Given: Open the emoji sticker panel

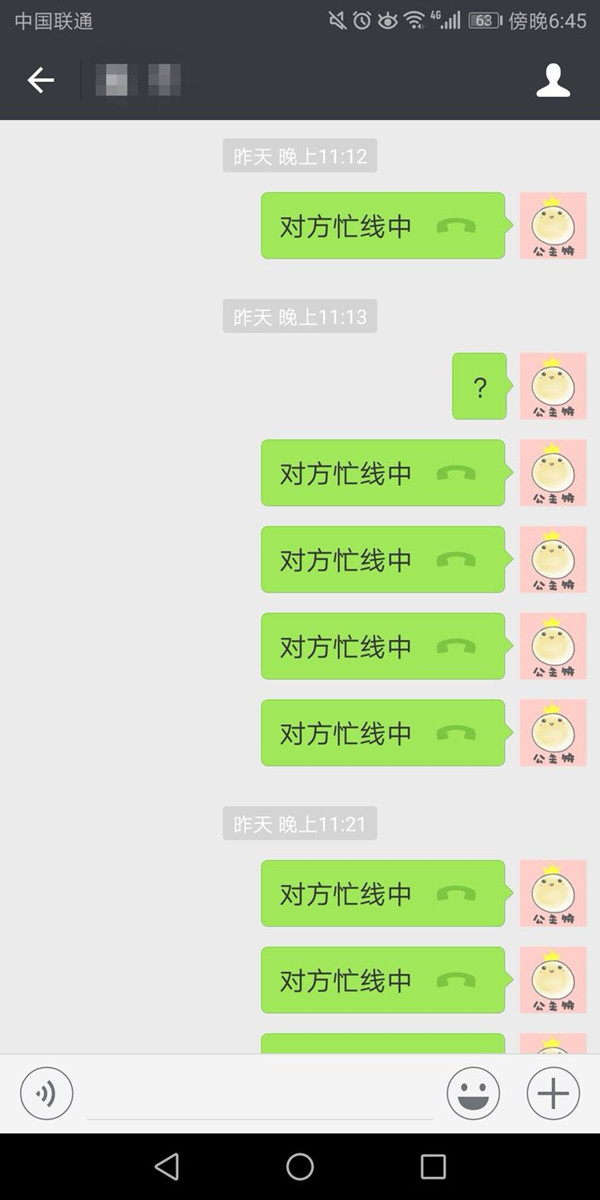Looking at the screenshot, I should coord(473,1093).
